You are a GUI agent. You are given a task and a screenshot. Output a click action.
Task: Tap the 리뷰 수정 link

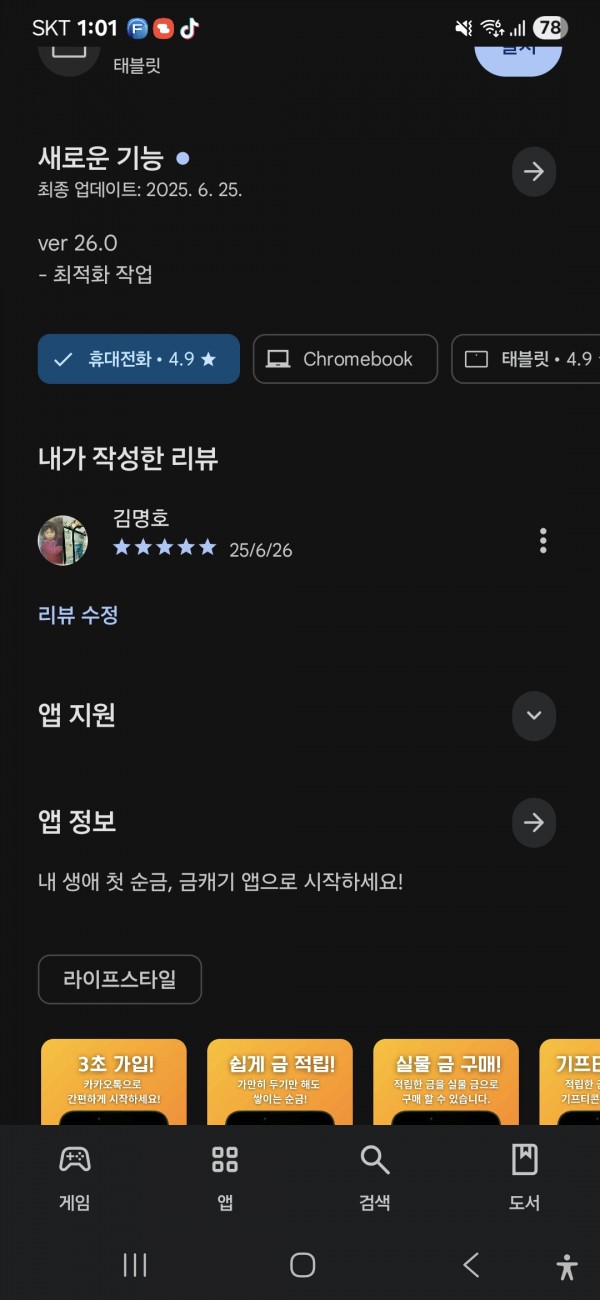point(78,615)
